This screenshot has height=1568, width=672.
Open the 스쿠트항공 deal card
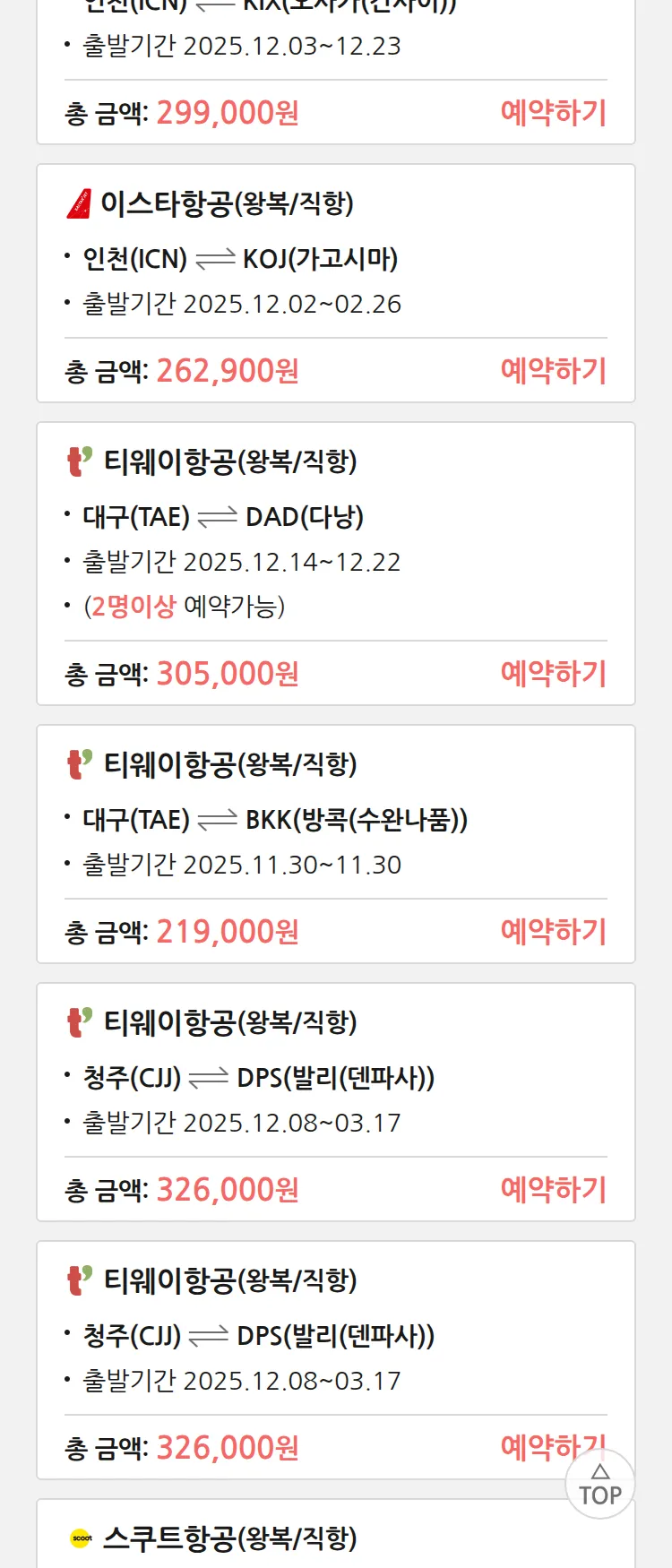pyautogui.click(x=229, y=1538)
